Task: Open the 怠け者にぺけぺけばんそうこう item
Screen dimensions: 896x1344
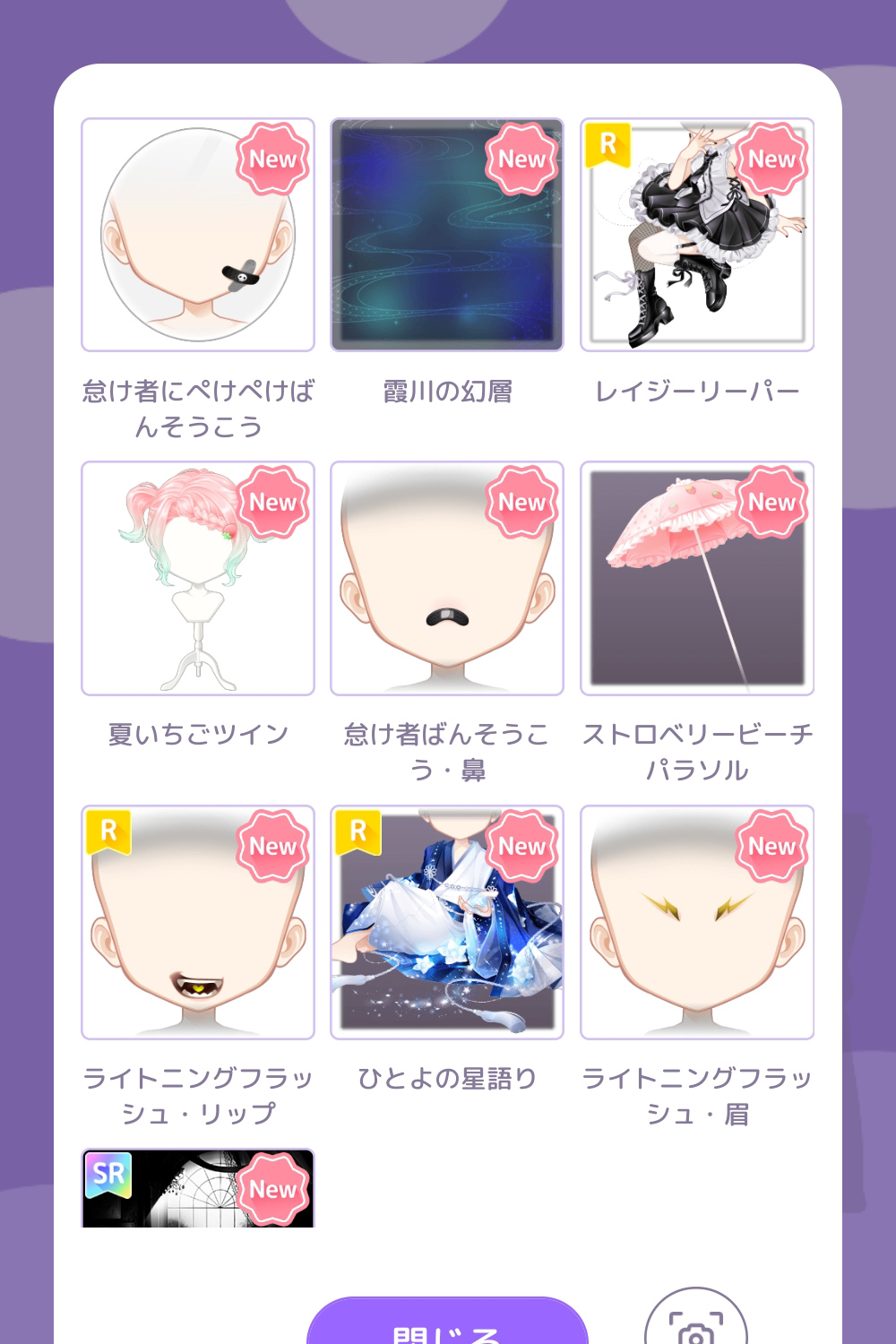Action: click(197, 235)
